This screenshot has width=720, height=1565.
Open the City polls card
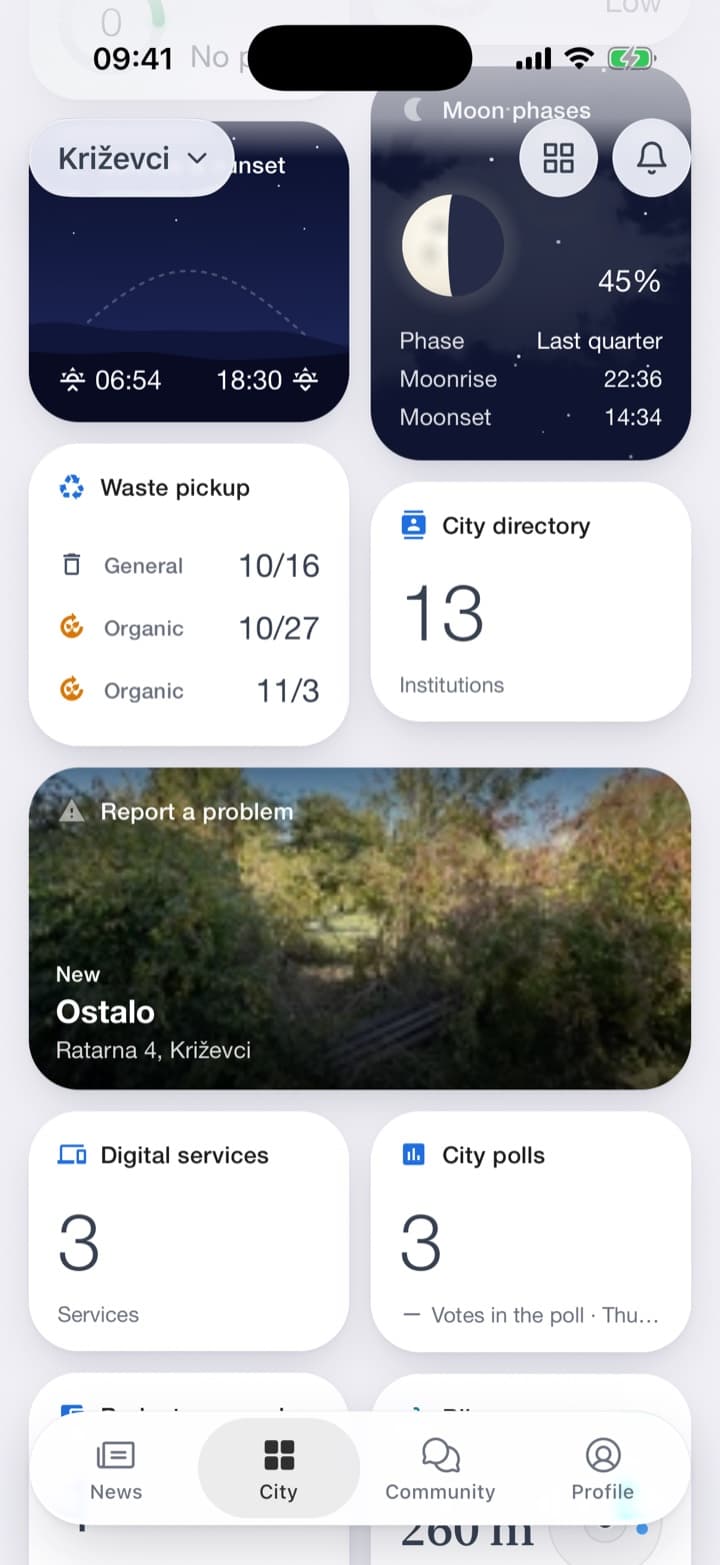(x=531, y=1232)
